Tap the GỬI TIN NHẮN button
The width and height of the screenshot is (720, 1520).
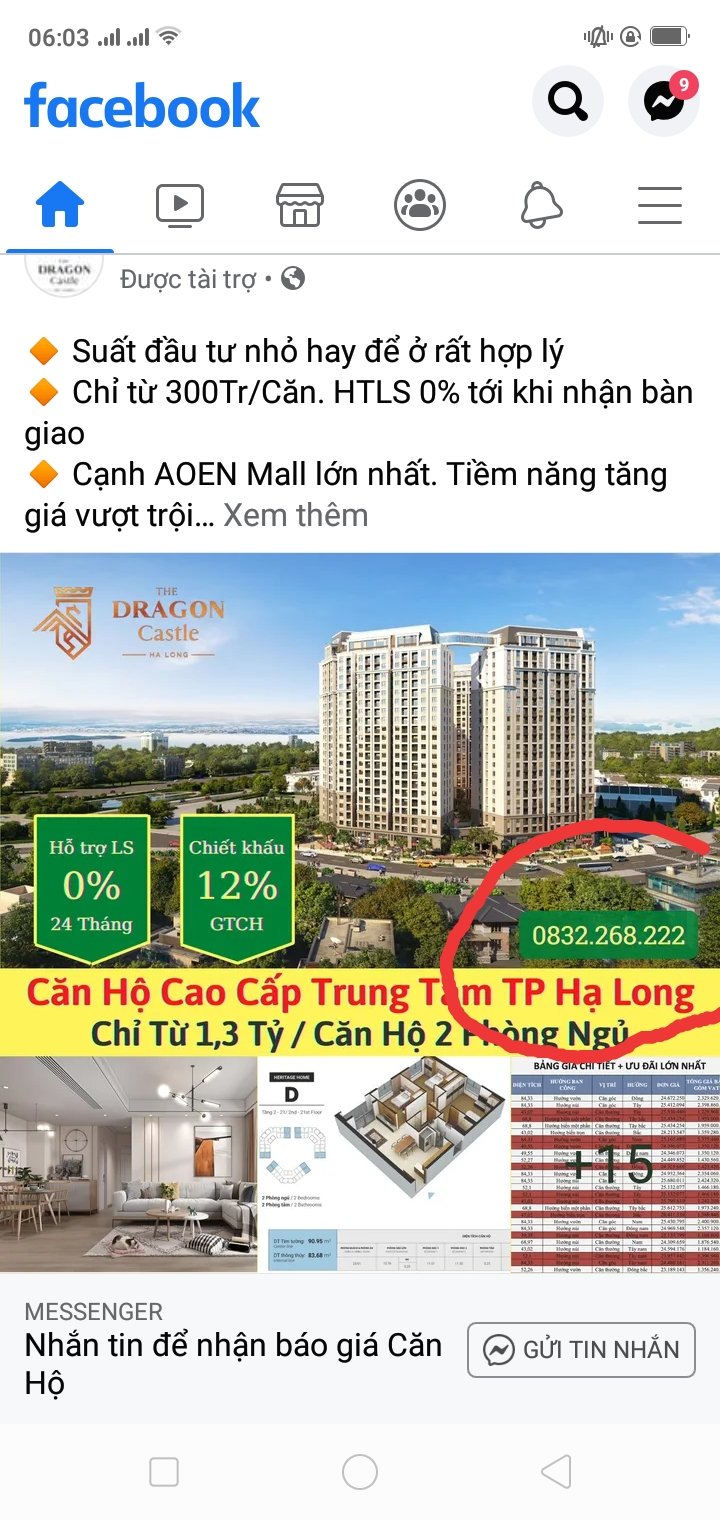point(581,1349)
